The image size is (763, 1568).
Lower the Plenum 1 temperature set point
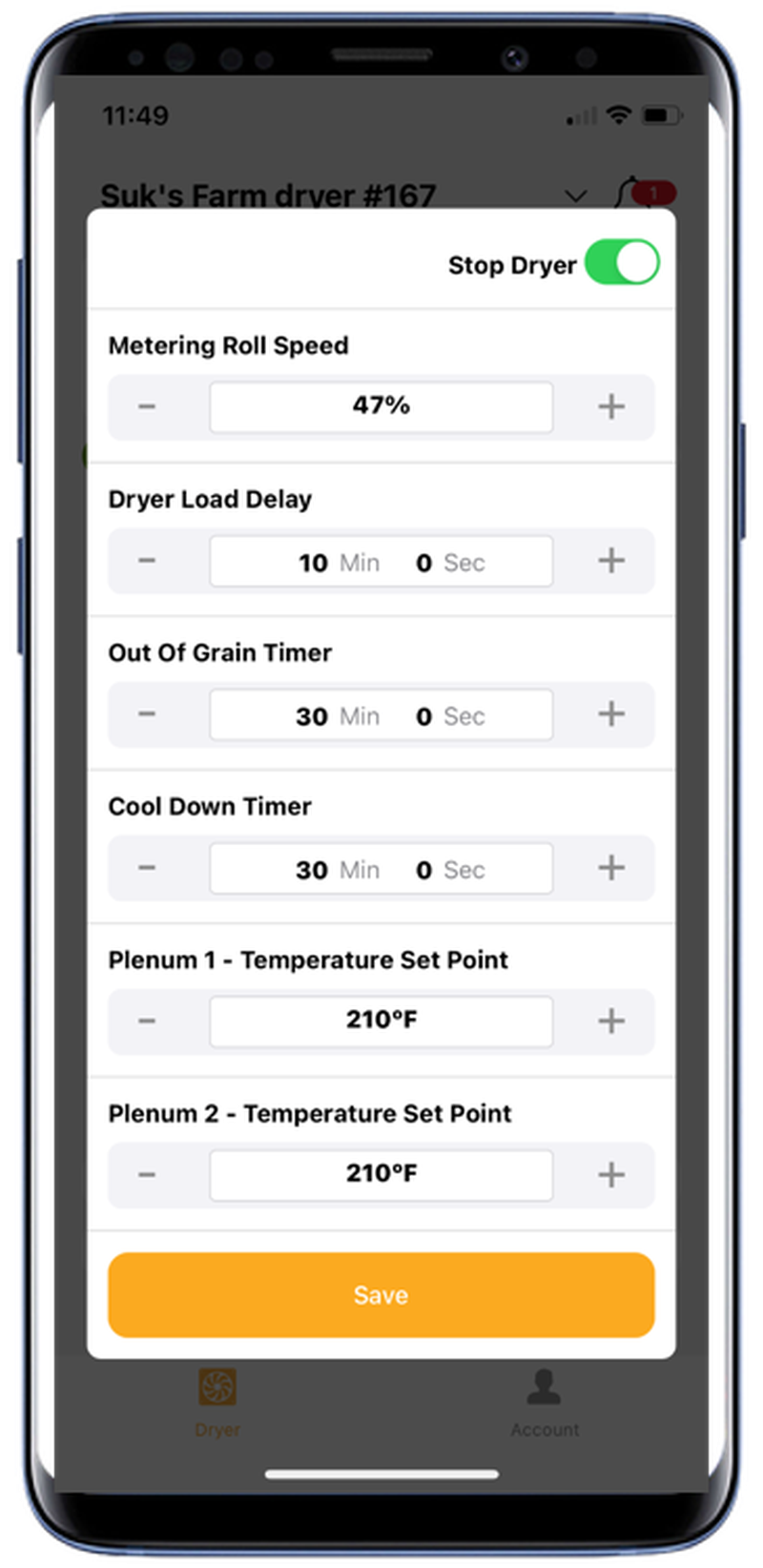[x=146, y=1021]
